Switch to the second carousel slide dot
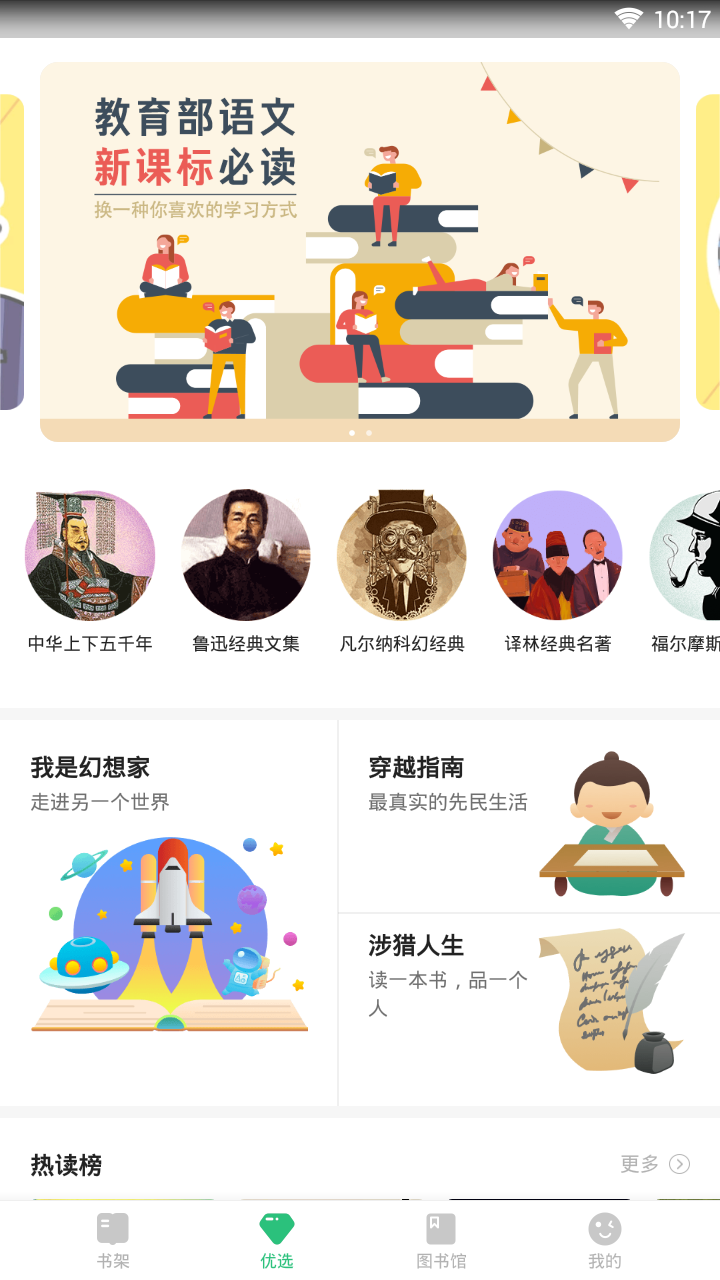Screen dimensions: 720x1280 point(368,433)
